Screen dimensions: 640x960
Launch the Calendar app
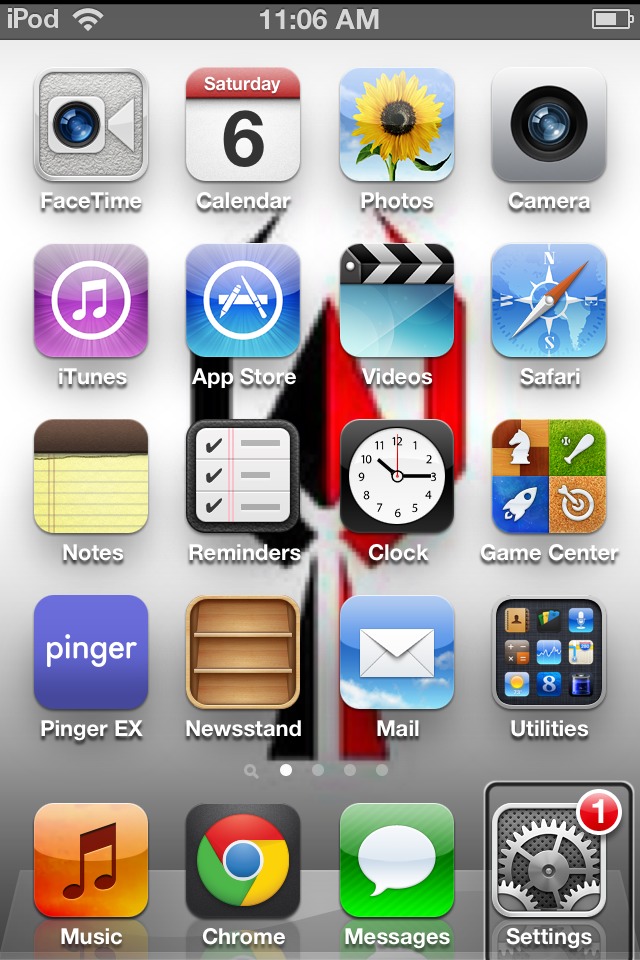pyautogui.click(x=243, y=126)
